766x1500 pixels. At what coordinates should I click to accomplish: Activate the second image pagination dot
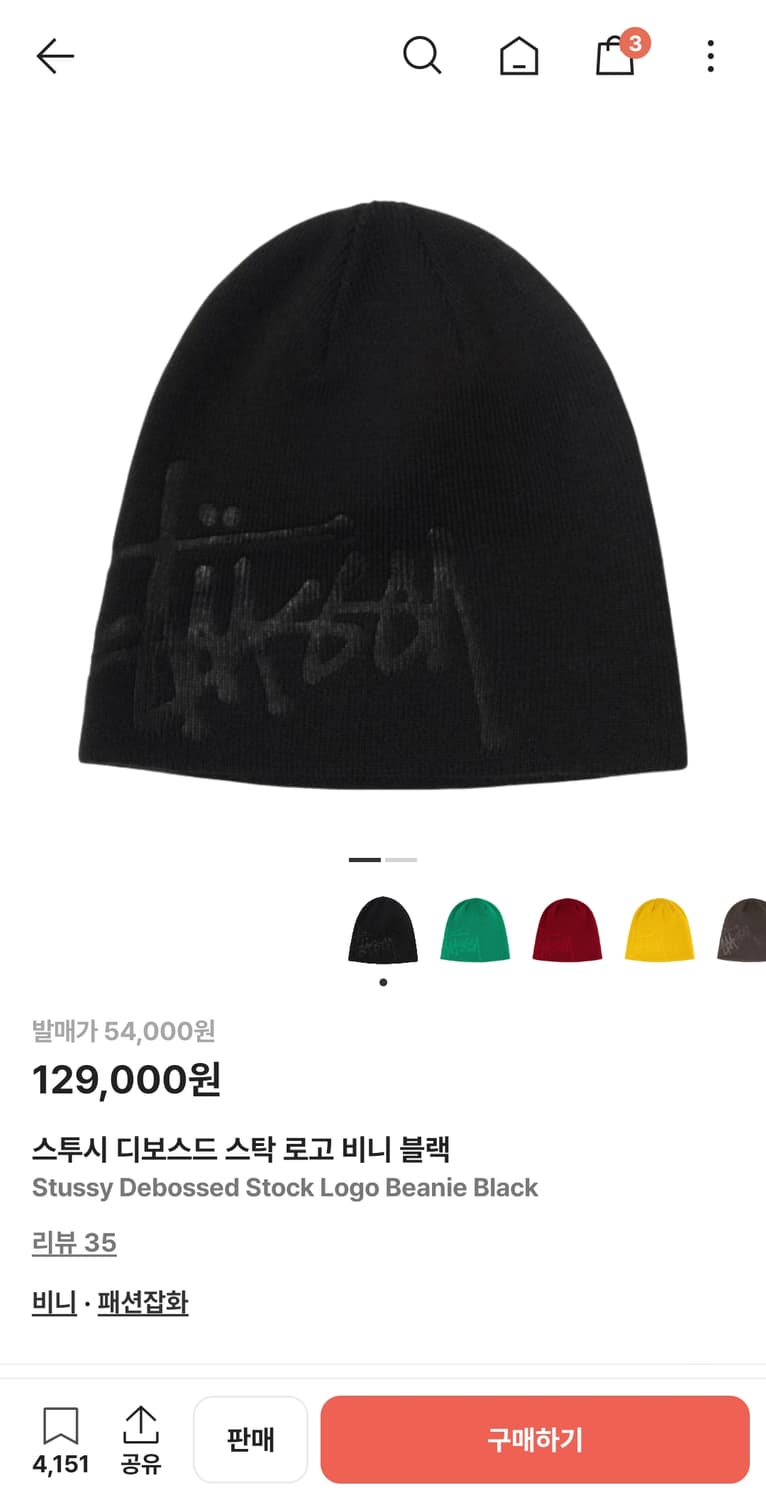tap(402, 859)
